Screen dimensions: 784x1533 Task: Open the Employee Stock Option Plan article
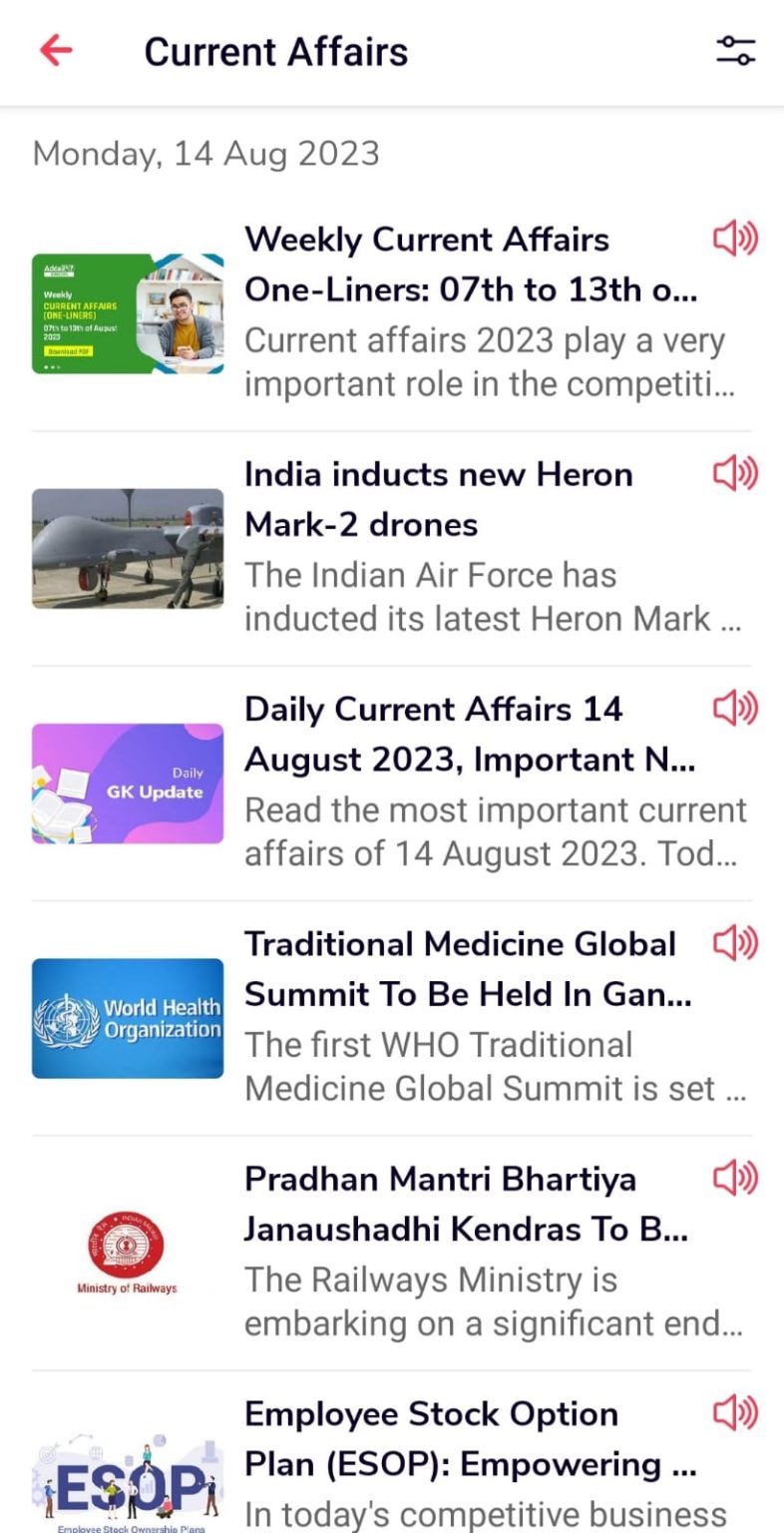click(x=429, y=1439)
